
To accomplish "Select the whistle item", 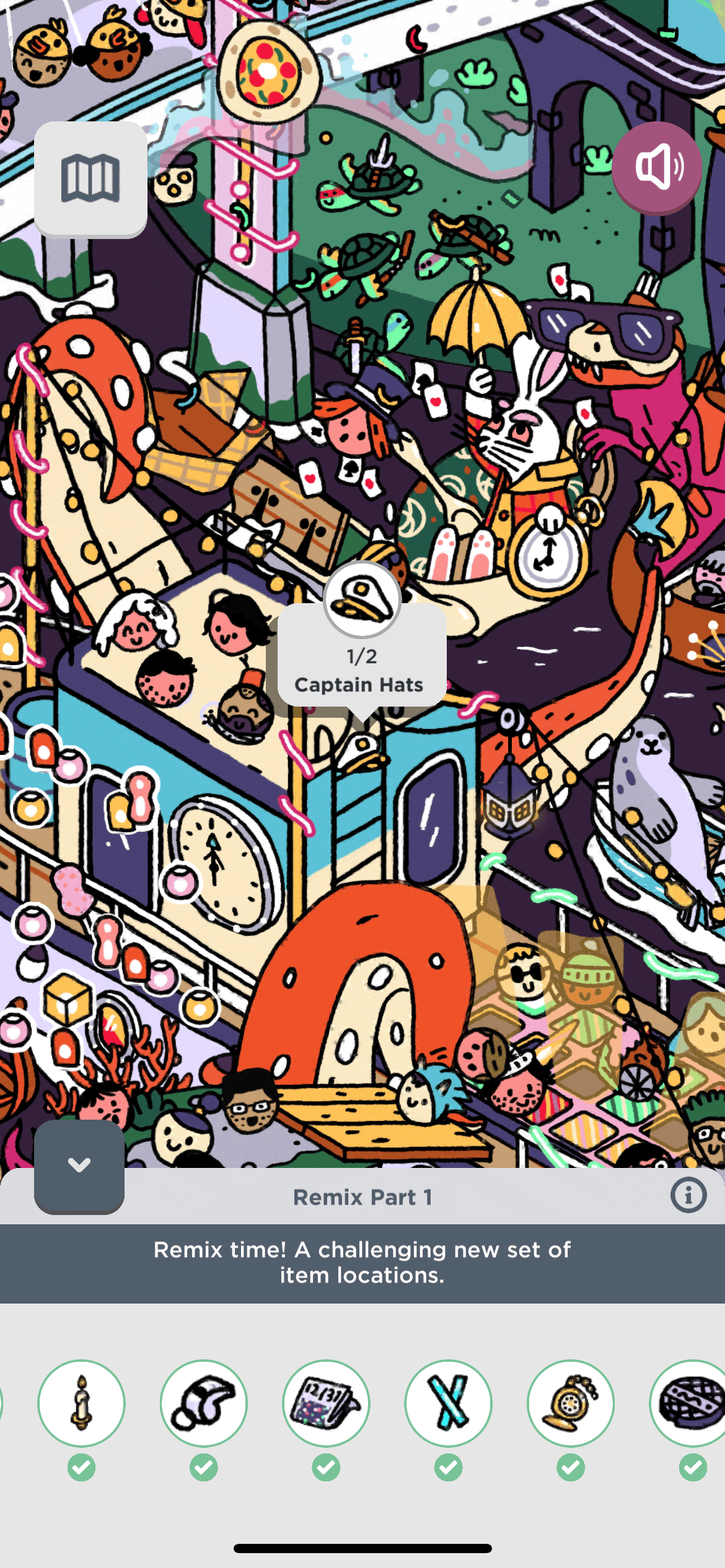I will [203, 1403].
